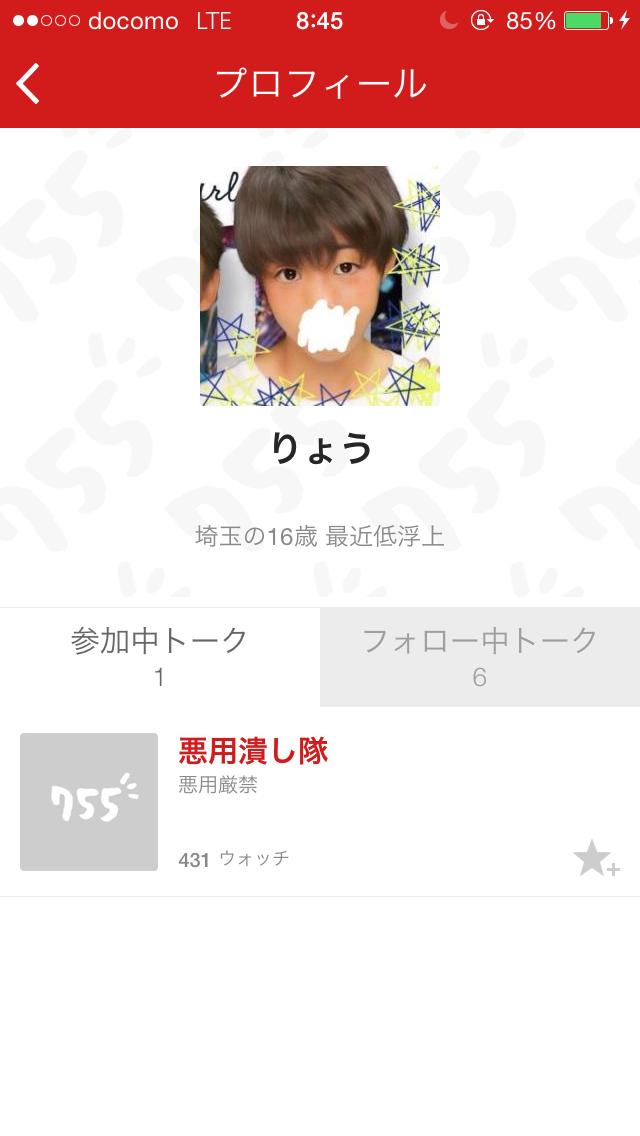Add 悪用潰し隊 to watch list with star

[595, 859]
